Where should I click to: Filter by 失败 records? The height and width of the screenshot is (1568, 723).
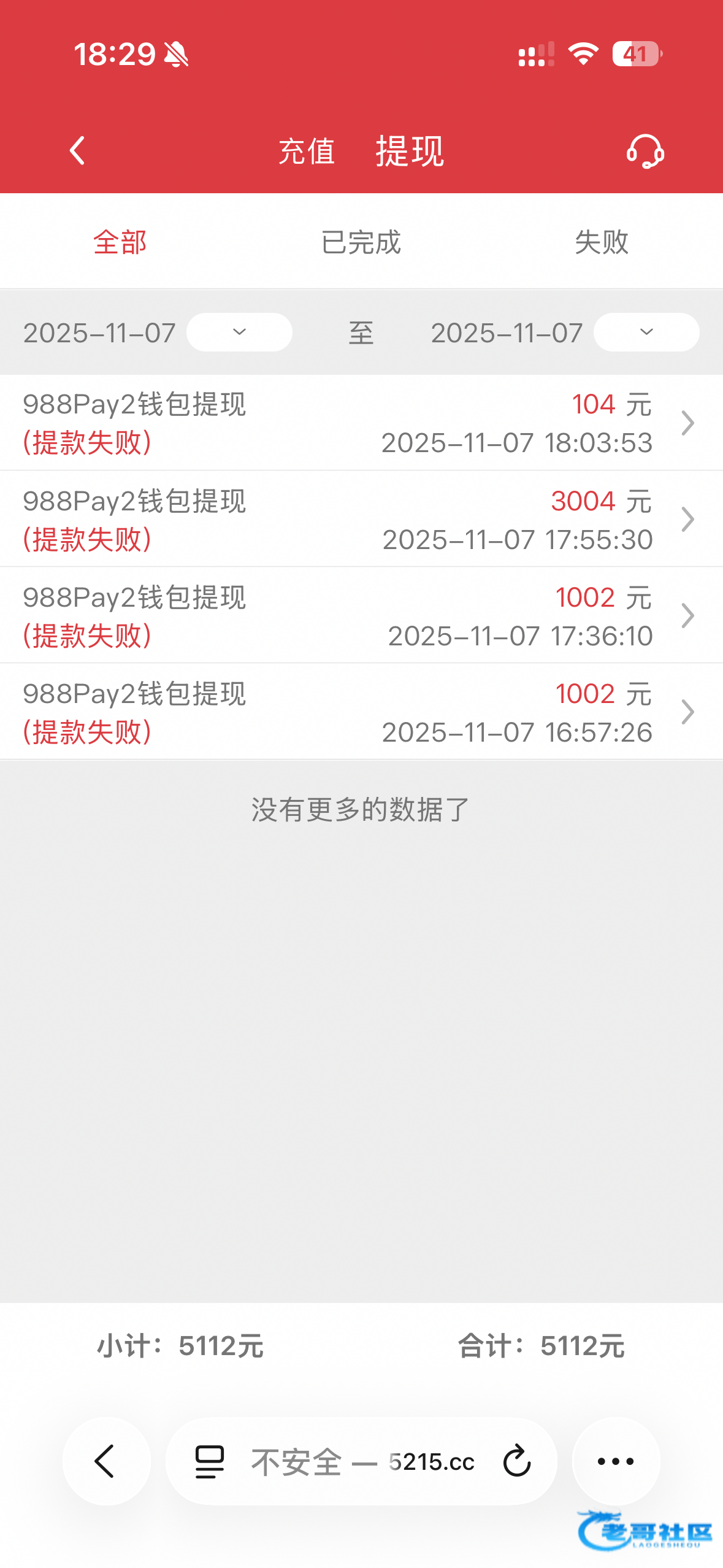click(x=602, y=242)
